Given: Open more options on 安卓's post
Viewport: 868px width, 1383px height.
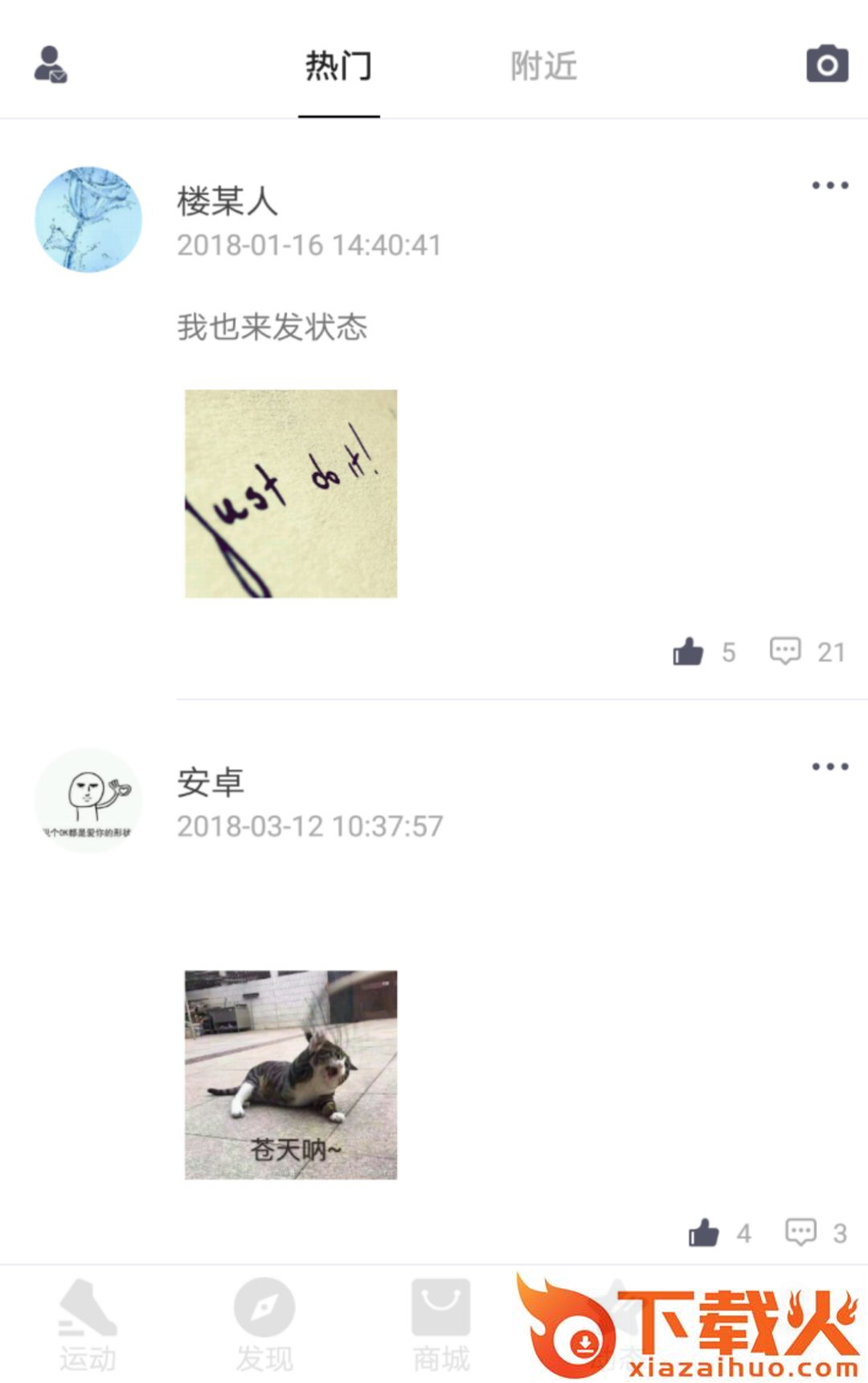Looking at the screenshot, I should point(829,767).
